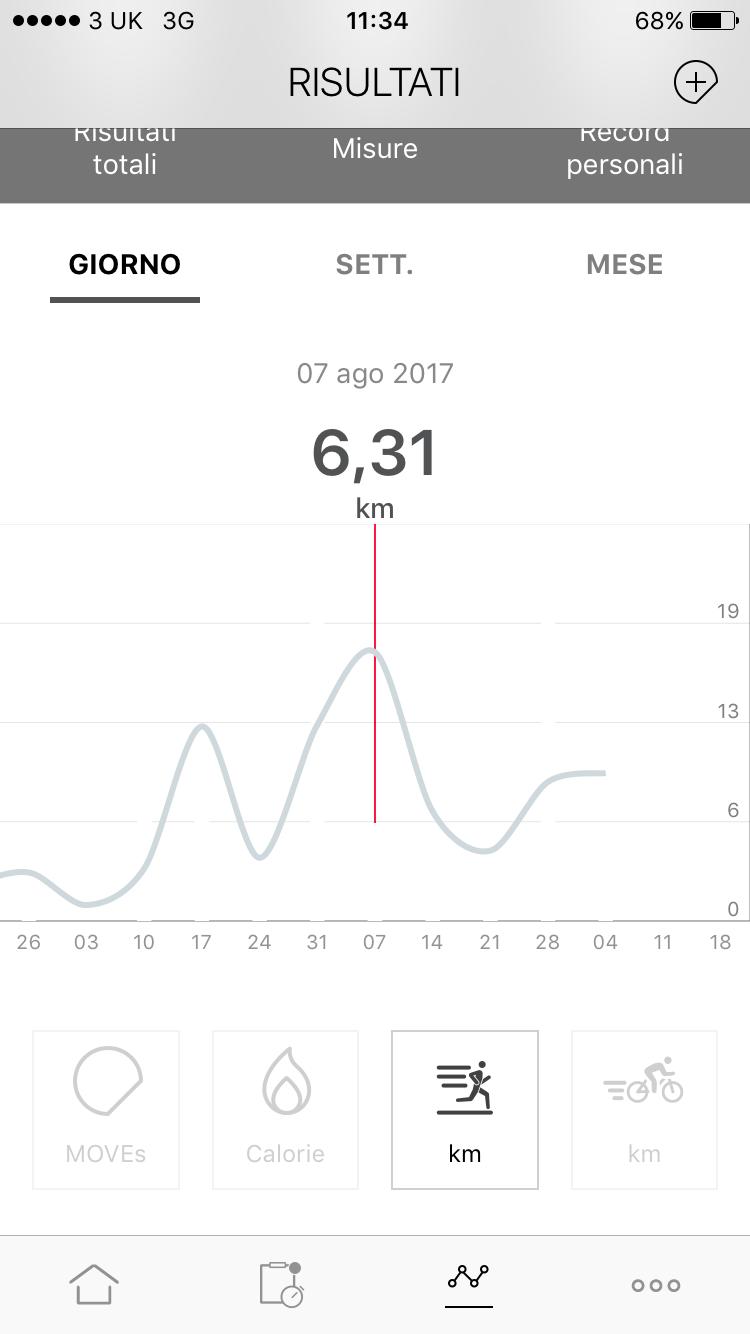Select the GIORNO view

(x=125, y=265)
